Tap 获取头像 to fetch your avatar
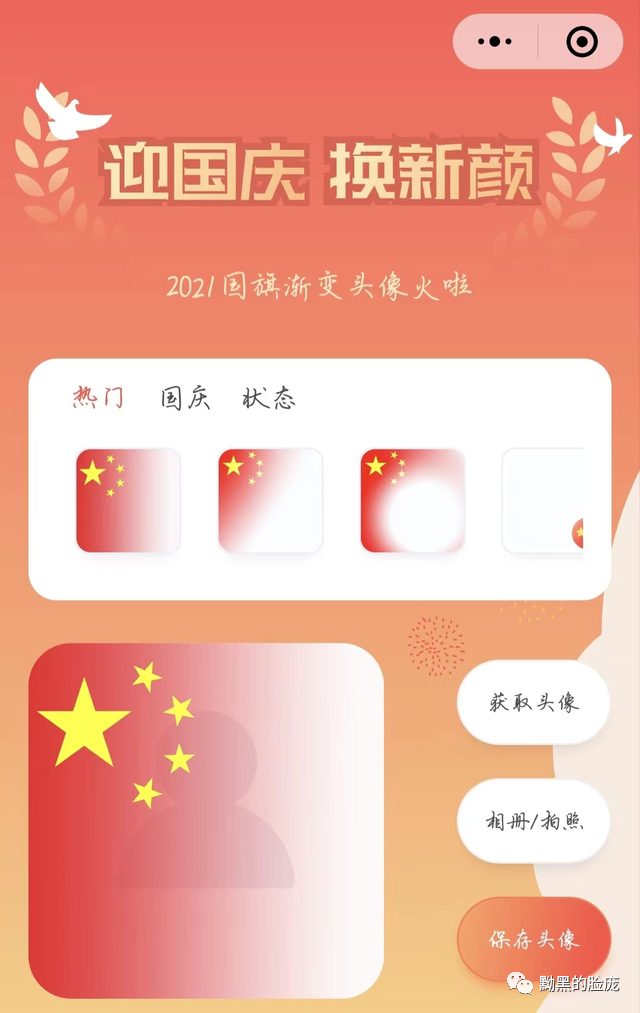This screenshot has width=640, height=1013. tap(533, 702)
